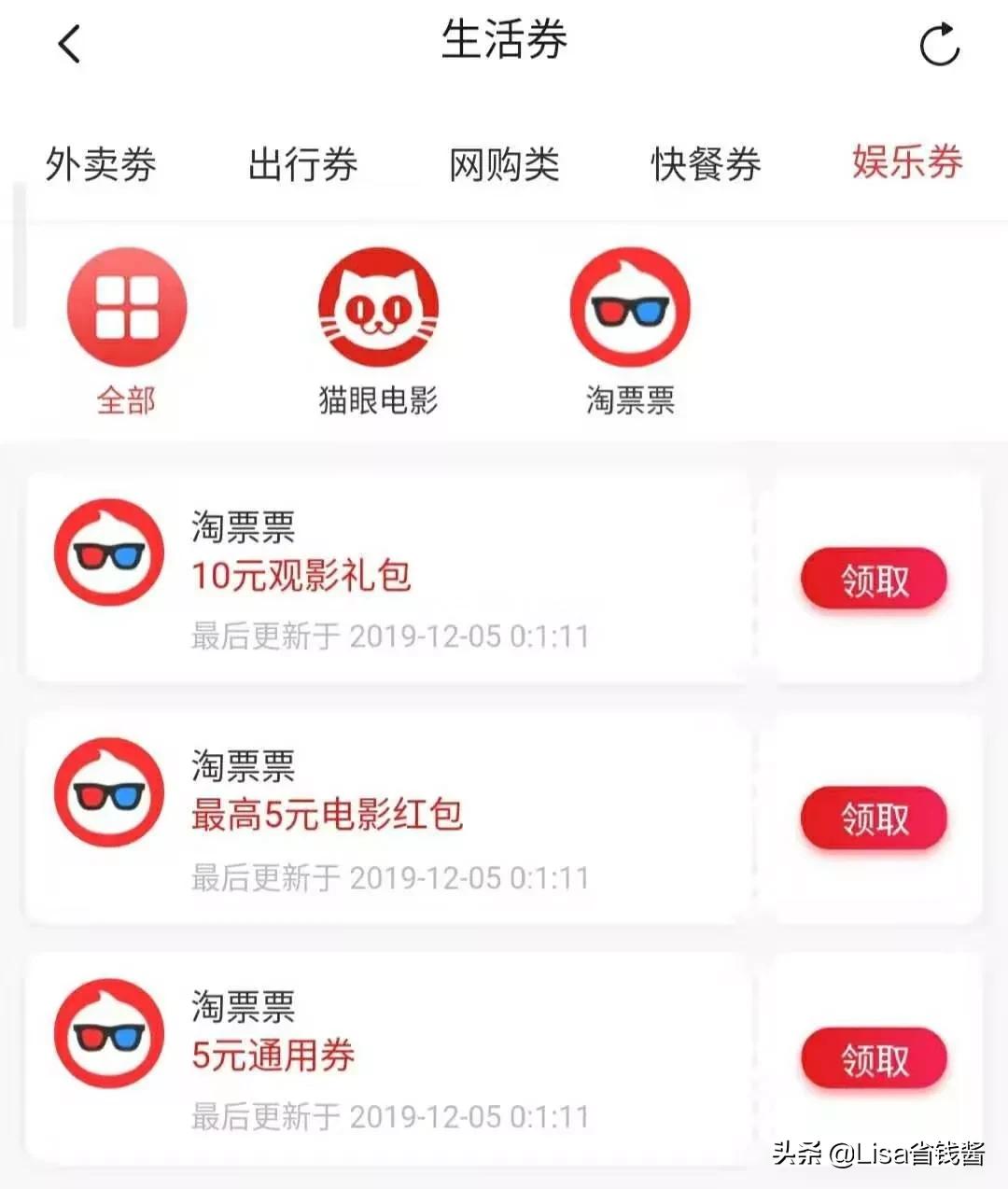Select the 猫眼电影 cat icon
Viewport: 1008px width, 1189px height.
[377, 306]
